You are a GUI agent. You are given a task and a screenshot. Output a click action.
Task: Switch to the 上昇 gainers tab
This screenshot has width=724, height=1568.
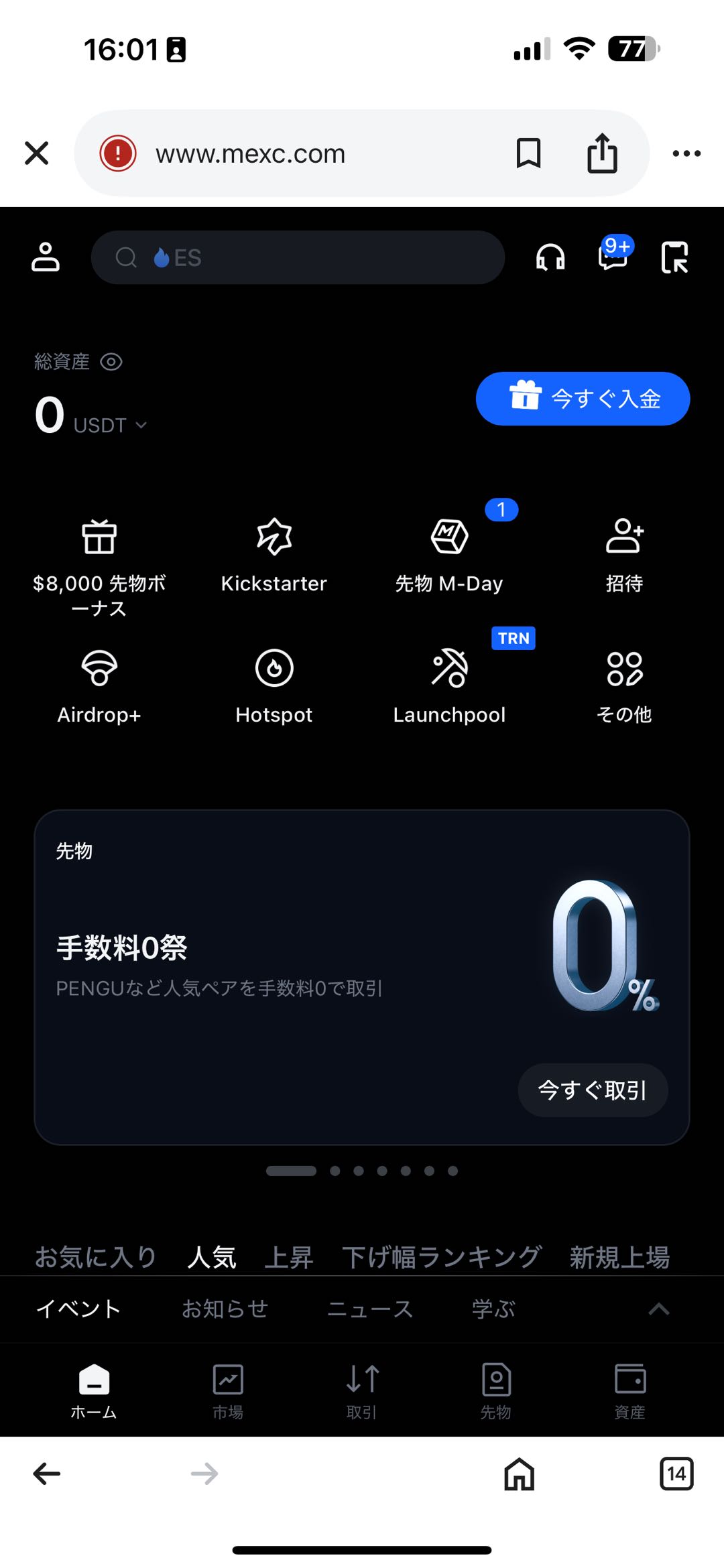[x=289, y=1257]
